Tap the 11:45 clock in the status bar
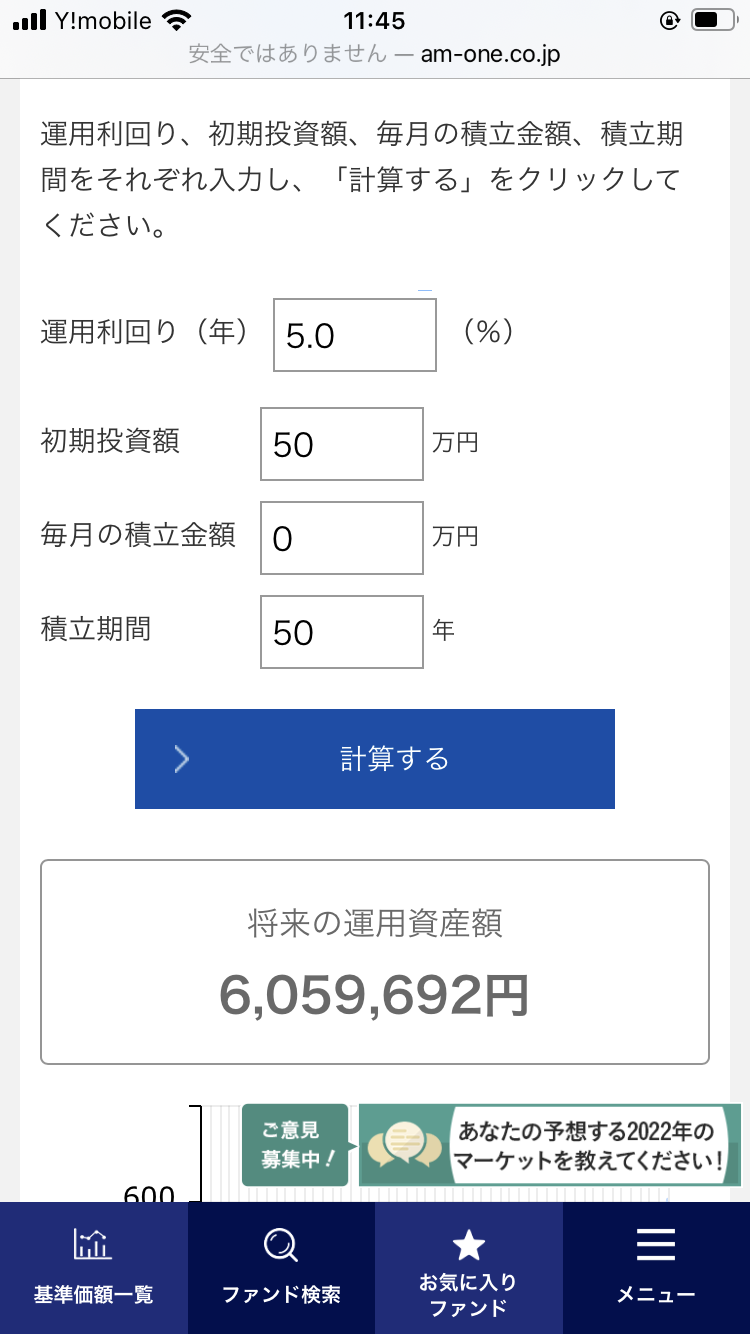 [374, 17]
